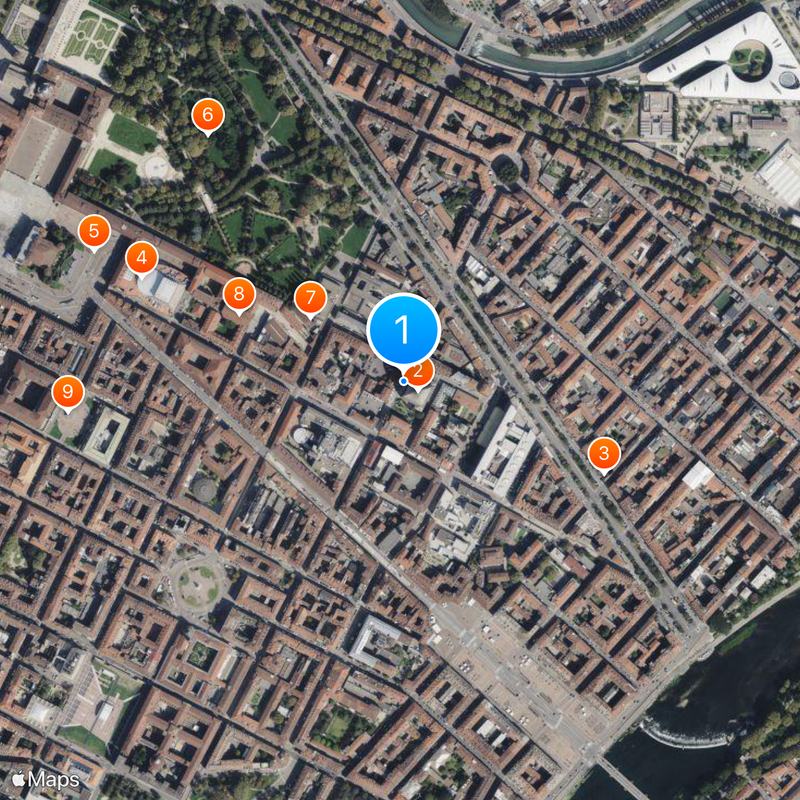800x800 pixels.
Task: Select the large blue pin numbered 1
Action: tap(404, 329)
